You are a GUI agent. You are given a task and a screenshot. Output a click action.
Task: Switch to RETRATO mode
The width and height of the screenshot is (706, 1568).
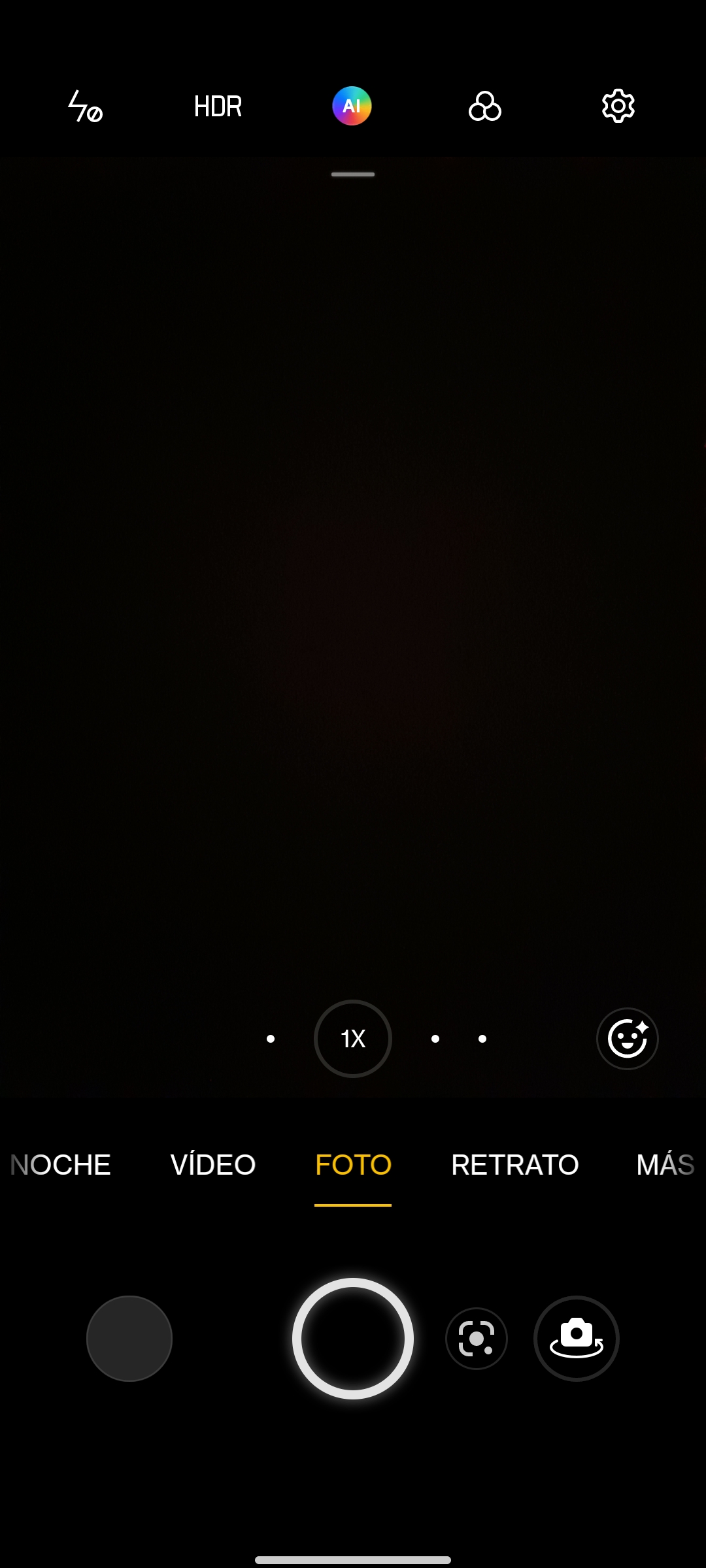coord(515,1165)
